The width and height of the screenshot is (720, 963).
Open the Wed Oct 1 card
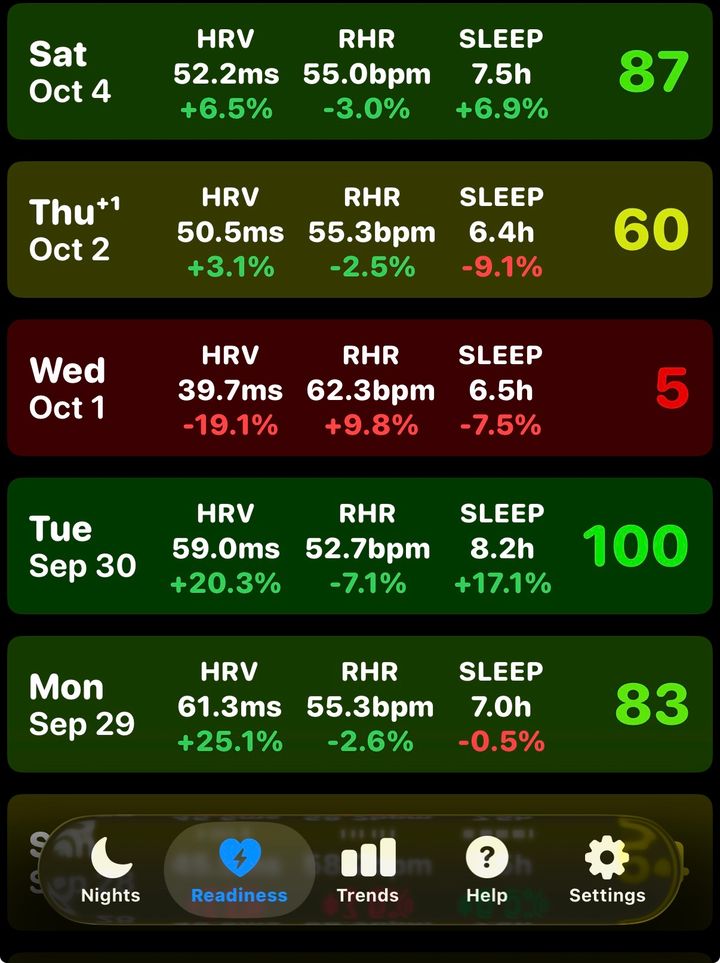[360, 388]
